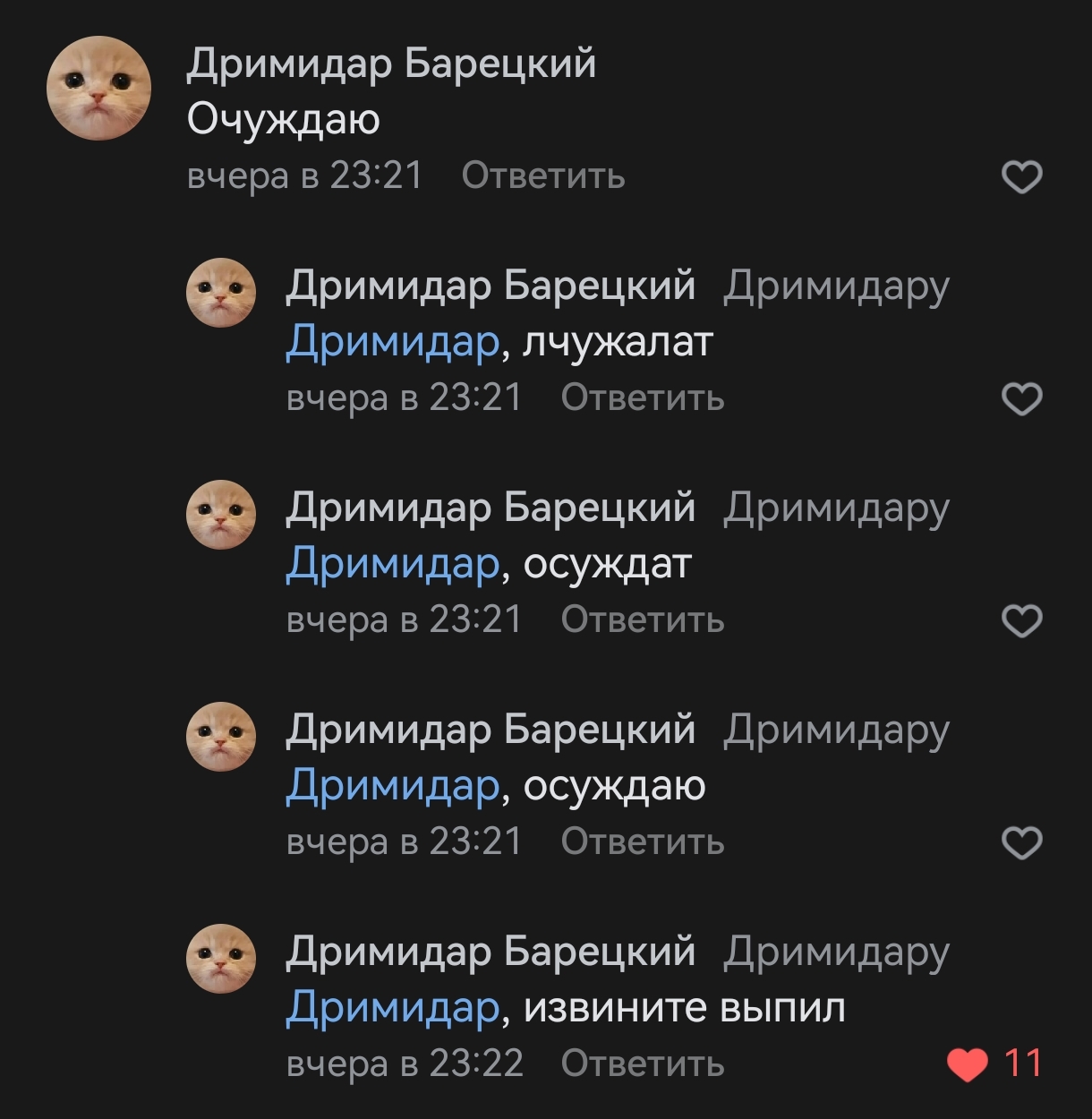
Task: Reply to the "Очуждаю" comment
Action: coord(542,175)
